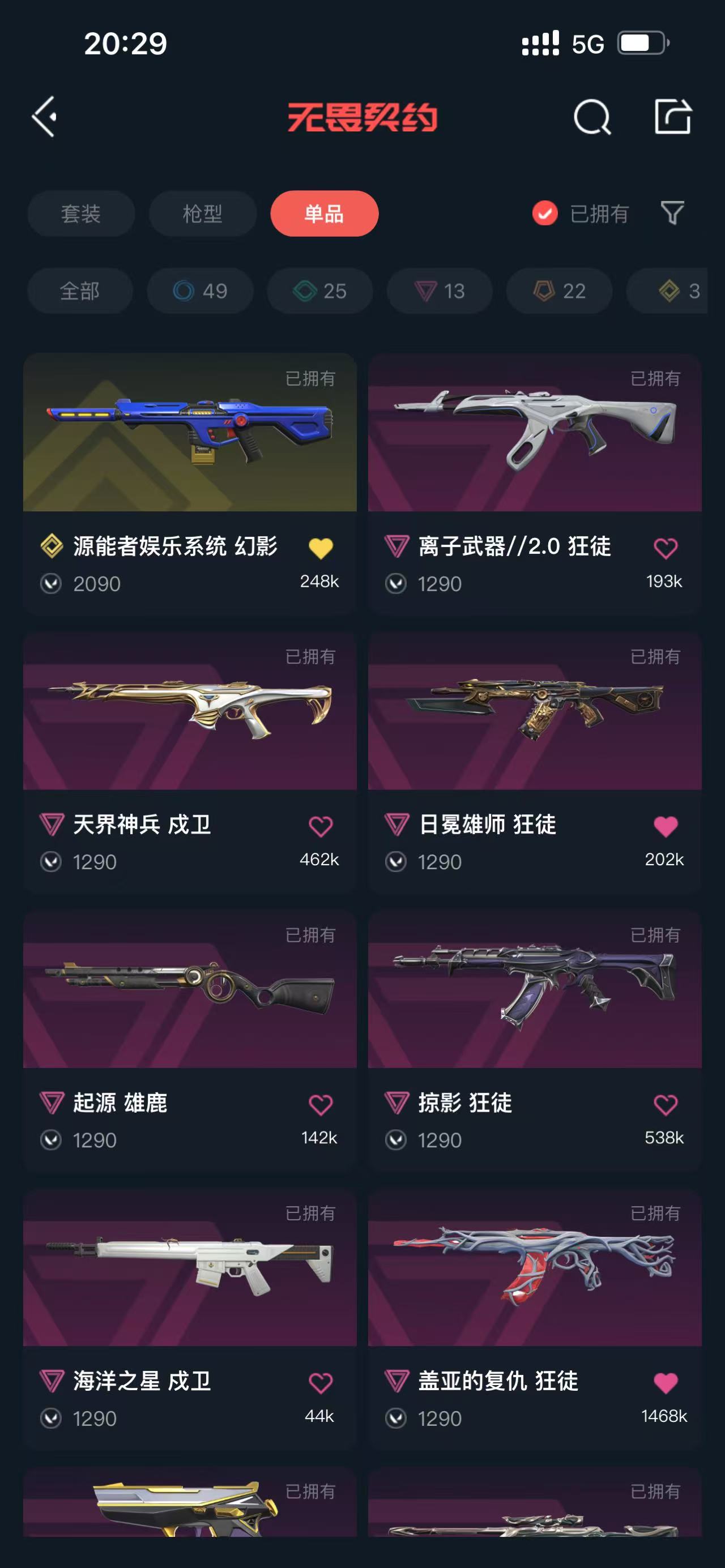Screen dimensions: 725x1568
Task: Open the search icon
Action: (x=592, y=117)
